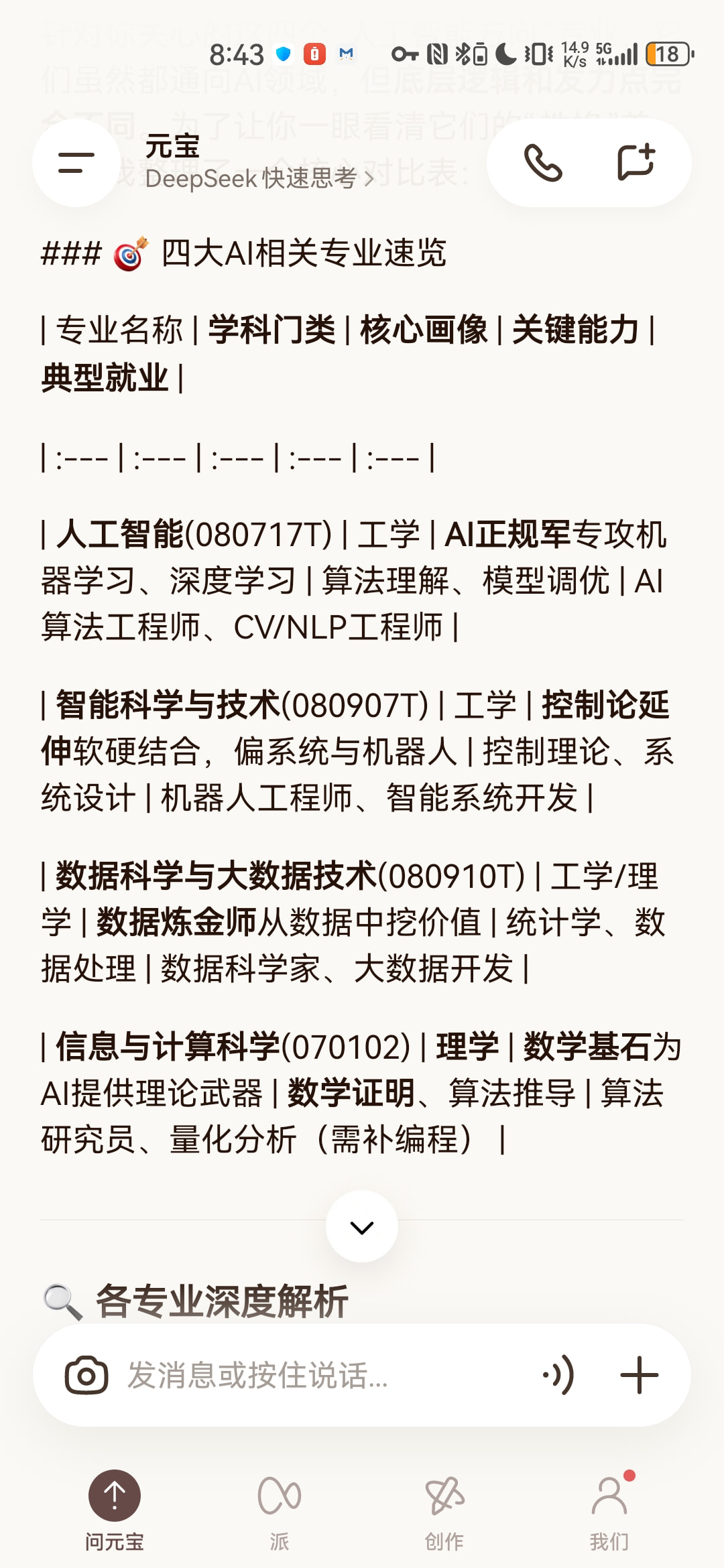Screen dimensions: 724x1568
Task: Switch to the 我们 tab
Action: (609, 1511)
